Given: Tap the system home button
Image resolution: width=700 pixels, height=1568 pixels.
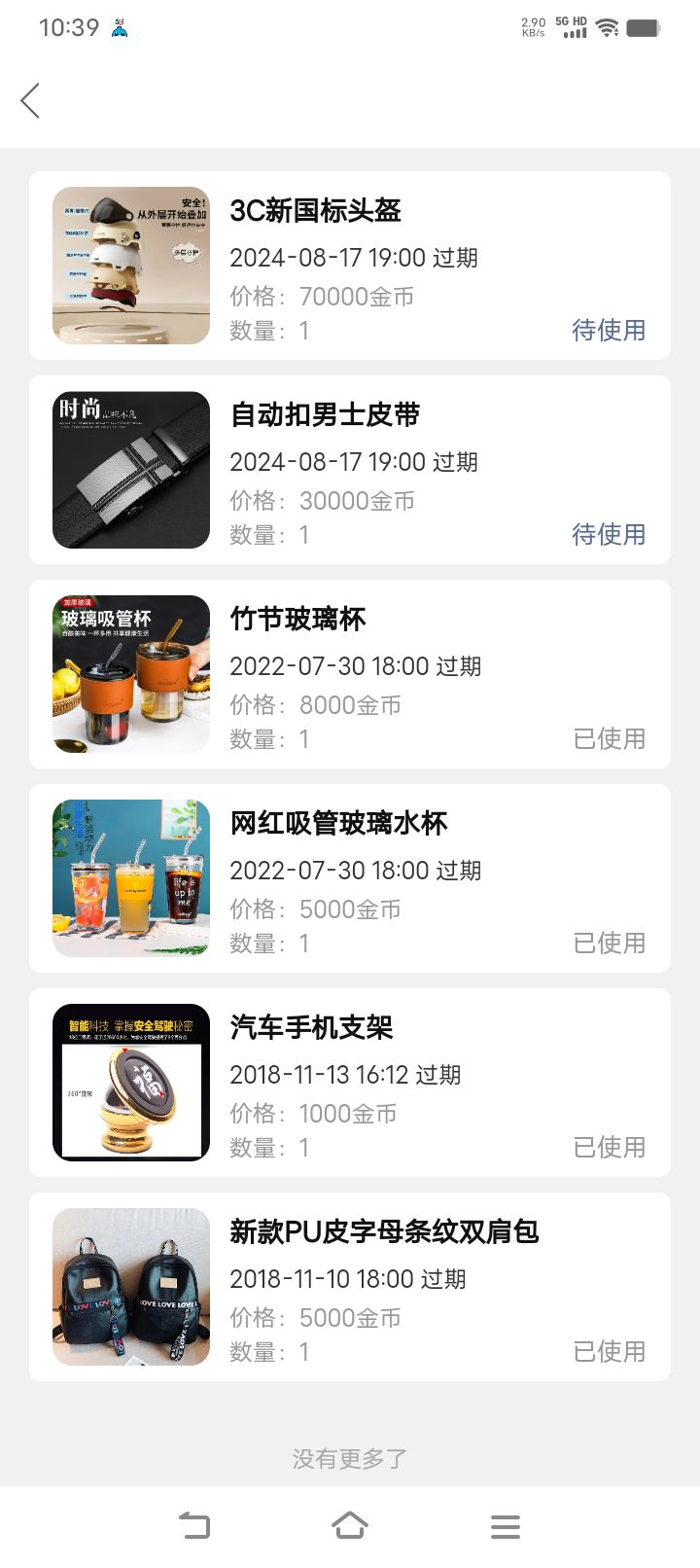Looking at the screenshot, I should (x=350, y=1525).
